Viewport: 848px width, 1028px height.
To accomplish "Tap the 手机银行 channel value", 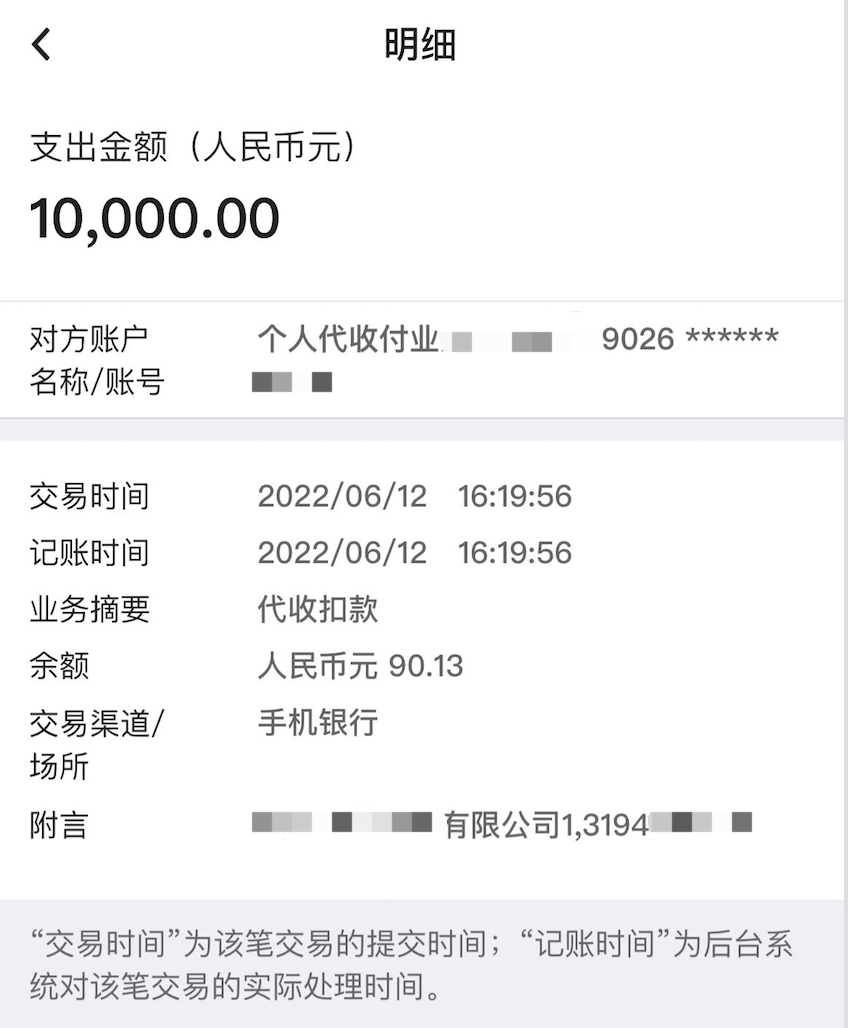I will (x=318, y=723).
